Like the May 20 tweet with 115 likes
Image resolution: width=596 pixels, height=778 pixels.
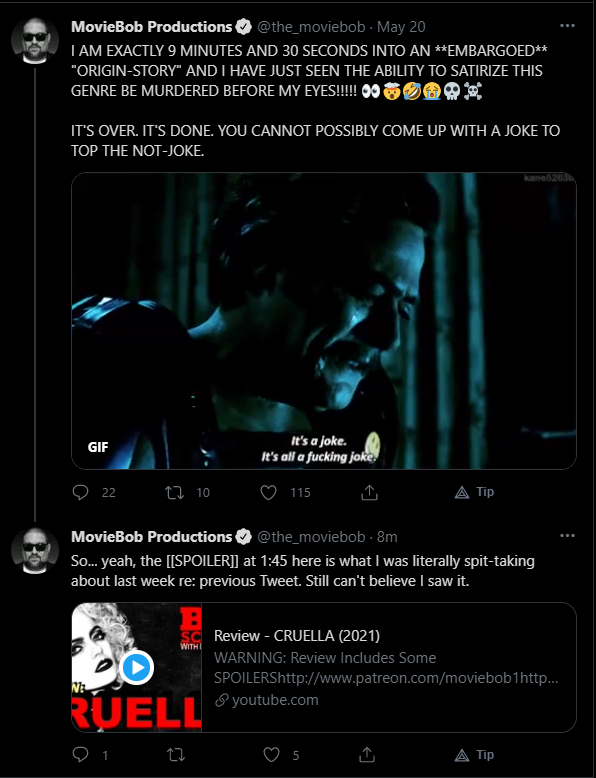[268, 493]
